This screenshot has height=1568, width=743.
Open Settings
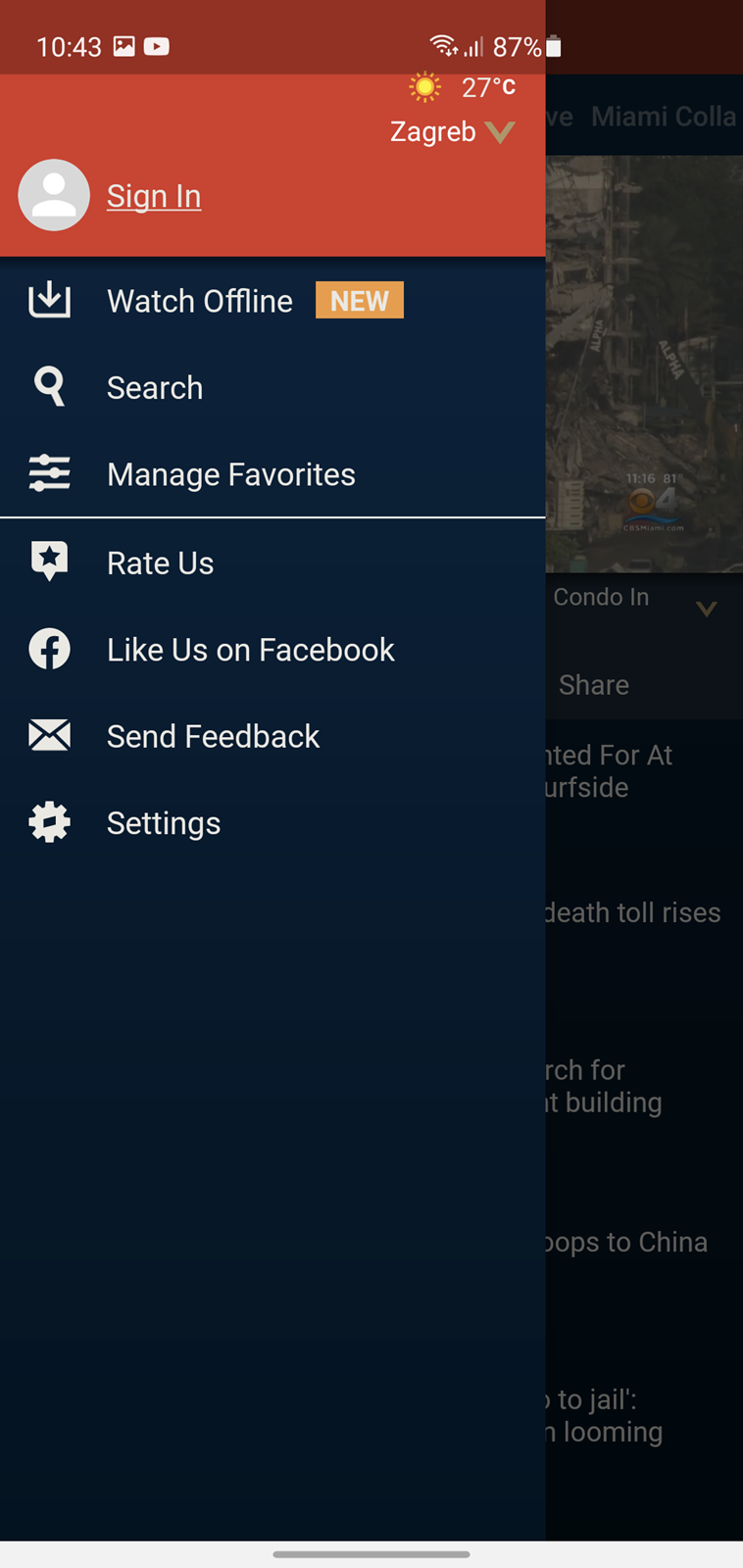[272, 823]
